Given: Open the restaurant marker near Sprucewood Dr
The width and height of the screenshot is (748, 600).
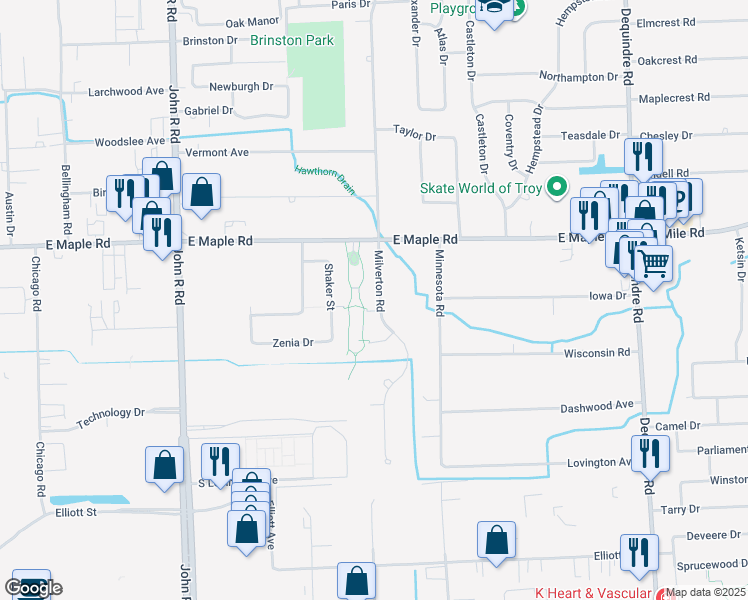Looking at the screenshot, I should pyautogui.click(x=638, y=552).
